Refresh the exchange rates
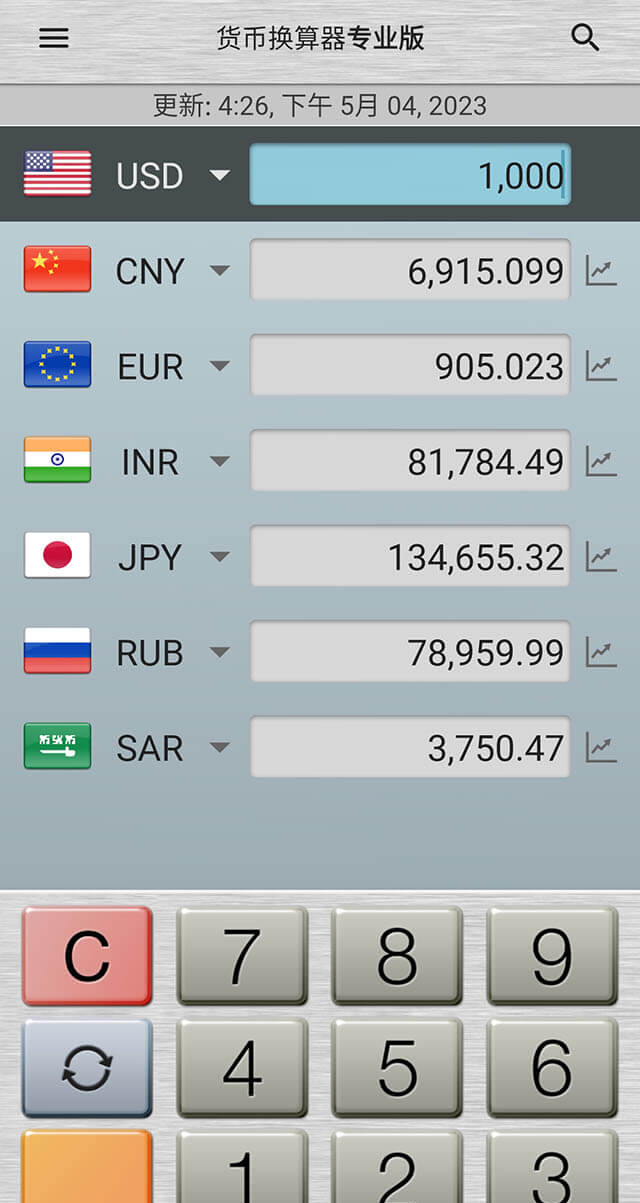The height and width of the screenshot is (1203, 640). (87, 1068)
